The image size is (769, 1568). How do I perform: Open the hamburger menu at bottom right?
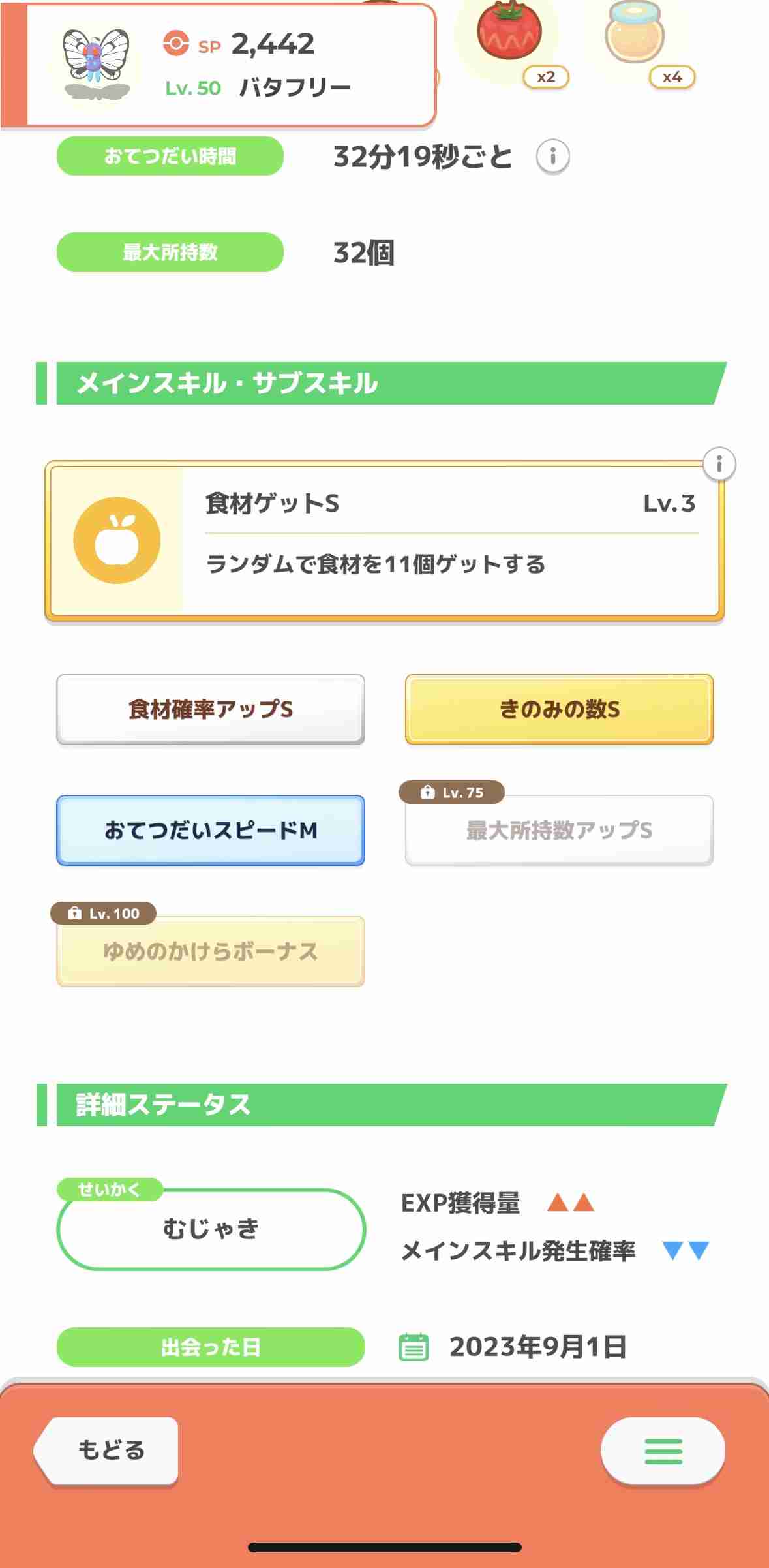[663, 1451]
